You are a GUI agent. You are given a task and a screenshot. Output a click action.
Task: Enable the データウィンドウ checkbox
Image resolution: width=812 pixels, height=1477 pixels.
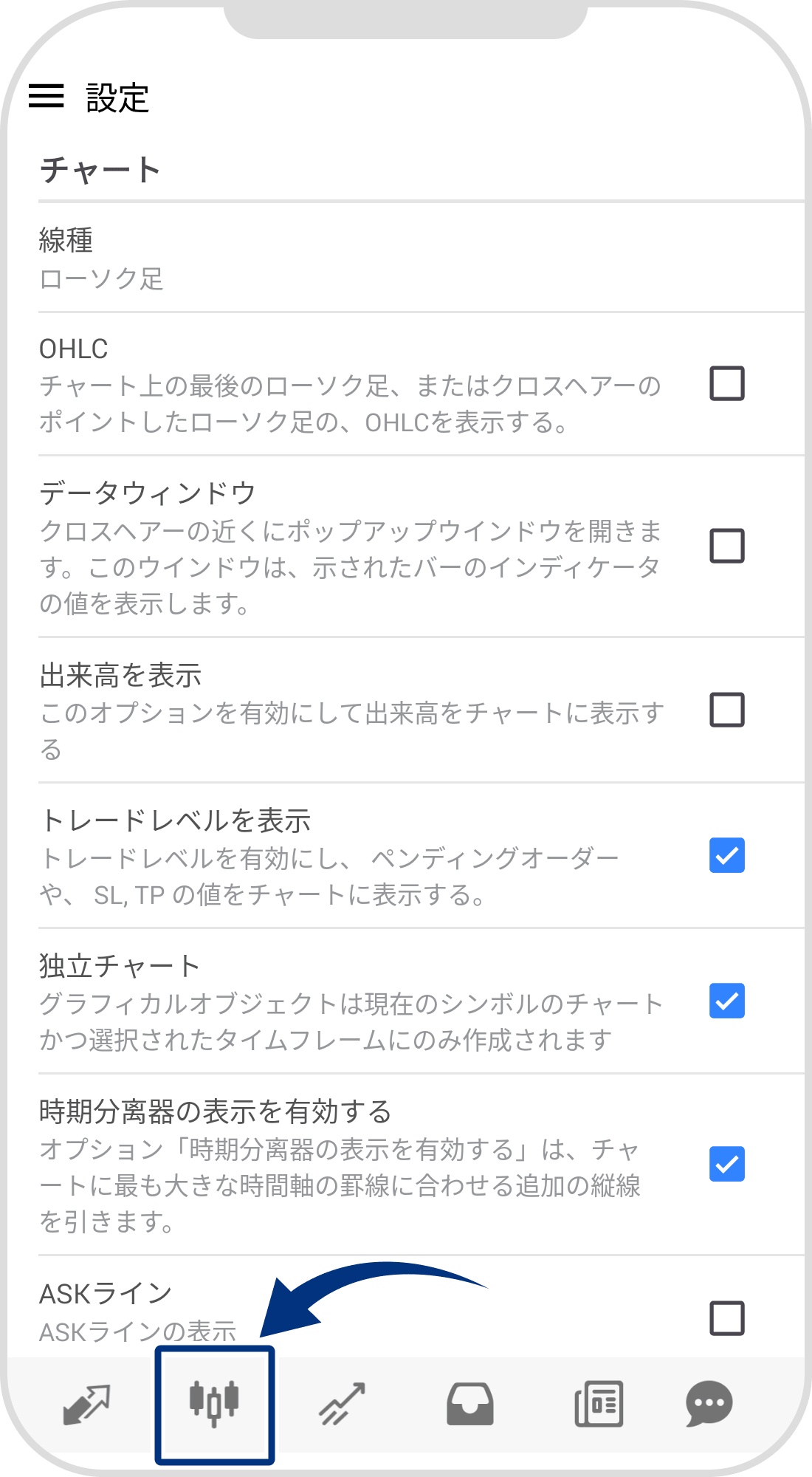pyautogui.click(x=728, y=544)
